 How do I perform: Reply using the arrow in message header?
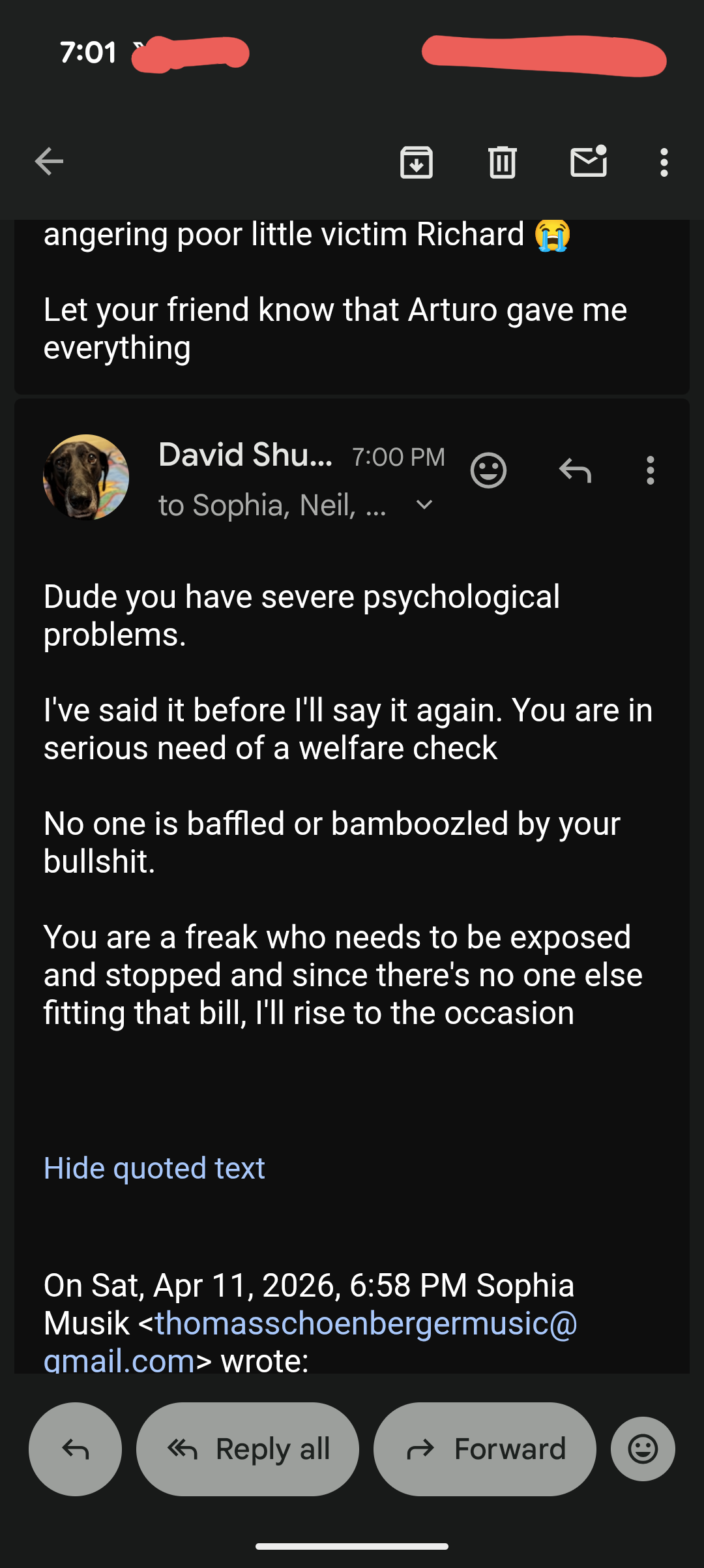click(575, 470)
